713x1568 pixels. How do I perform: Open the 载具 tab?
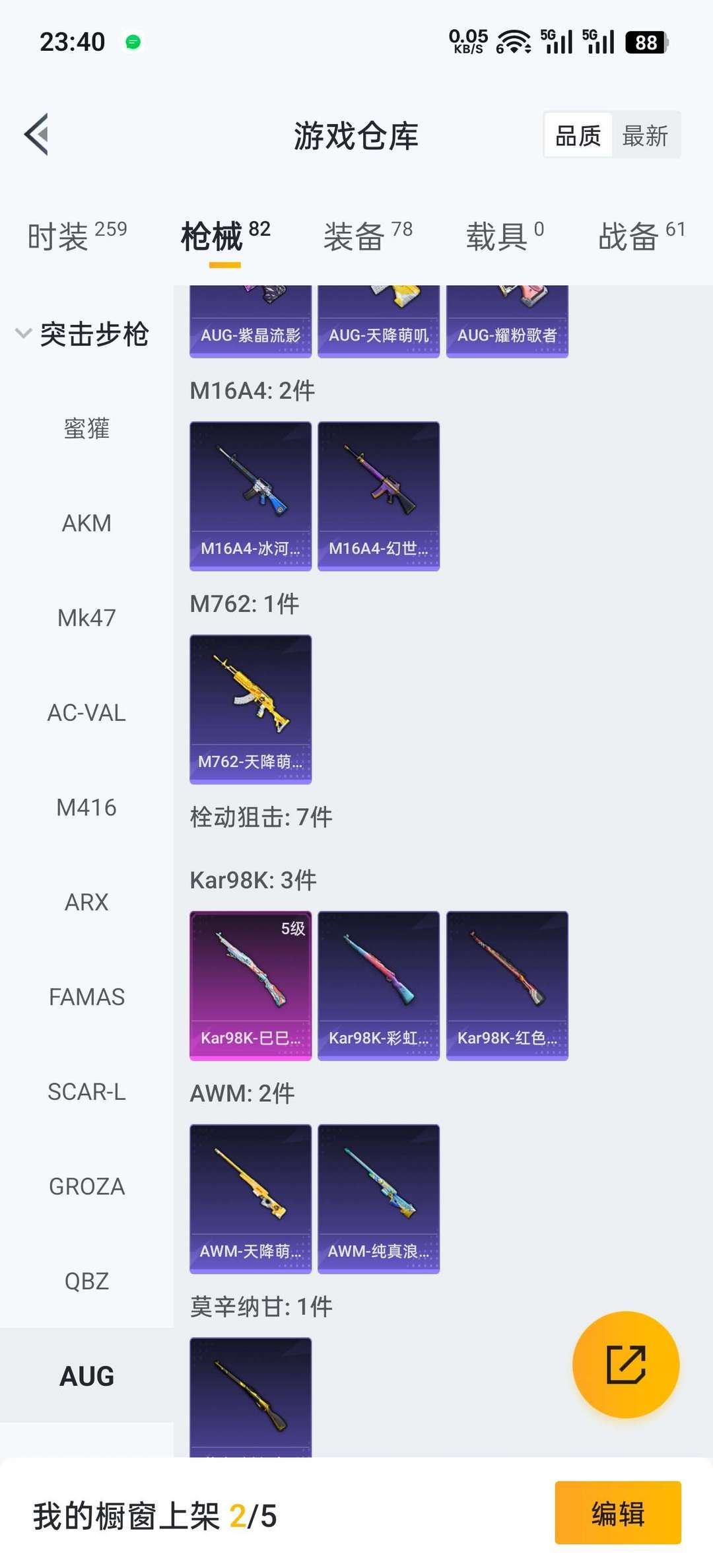point(505,236)
